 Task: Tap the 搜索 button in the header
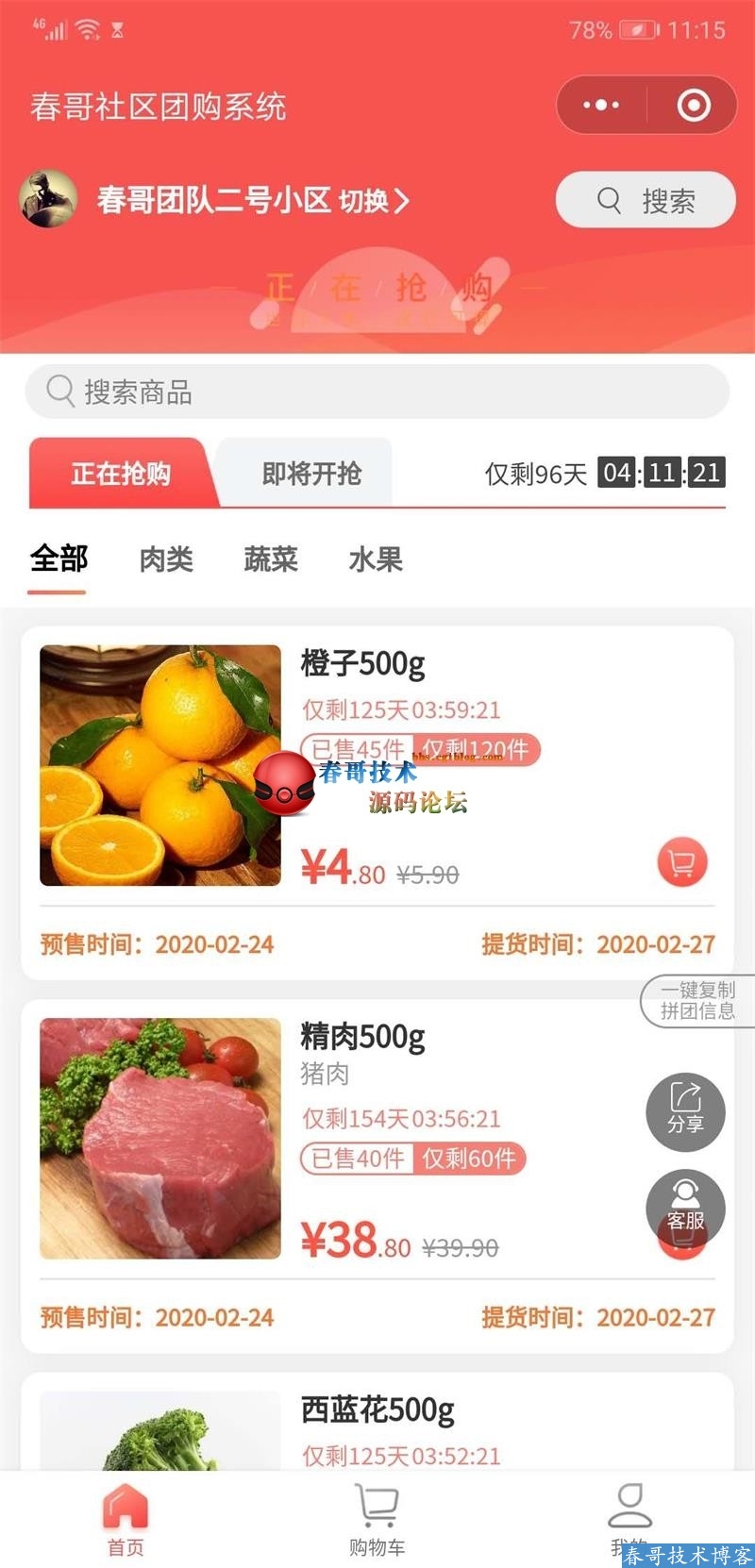(x=646, y=200)
